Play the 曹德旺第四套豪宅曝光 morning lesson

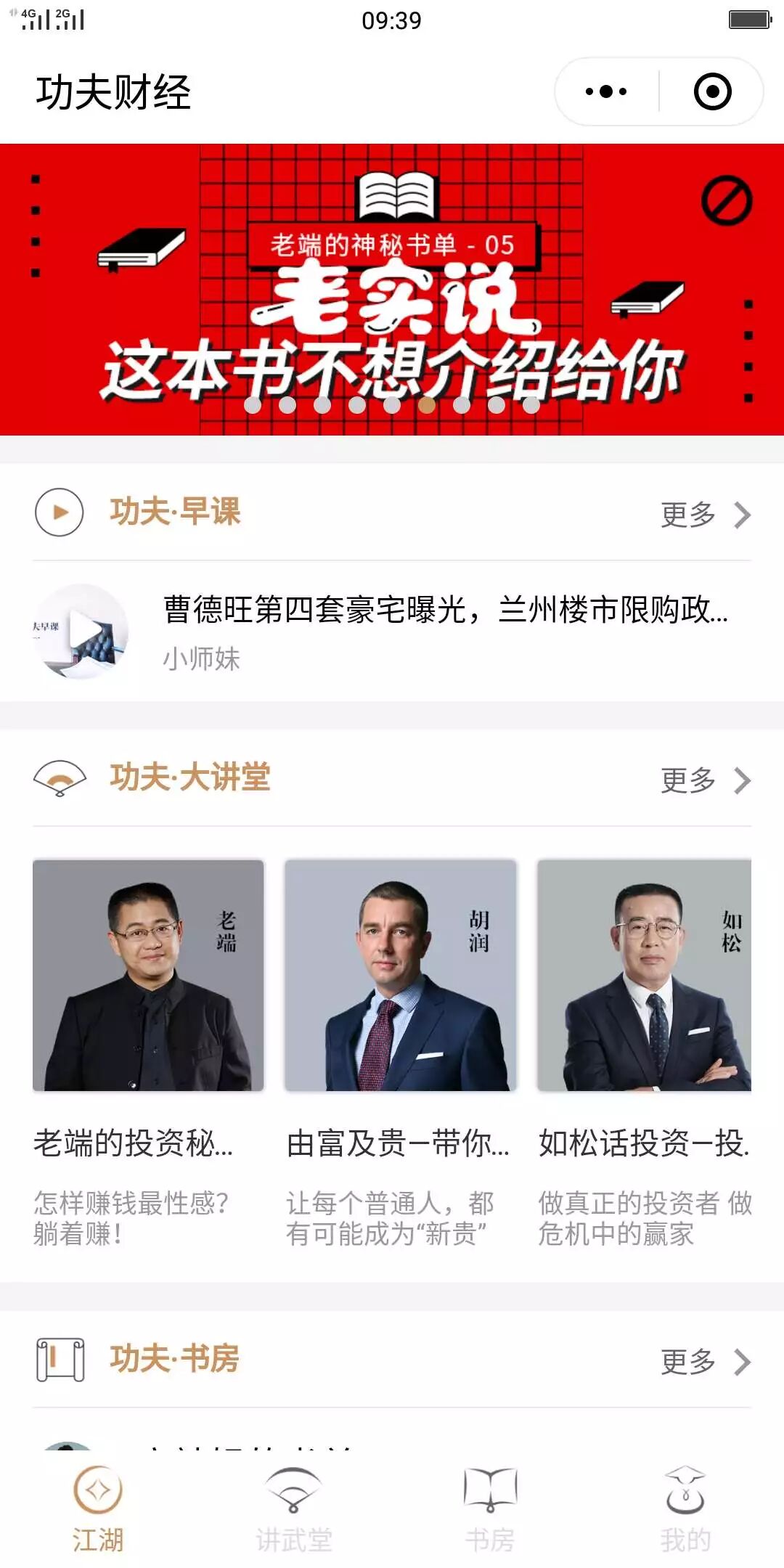pos(81,632)
